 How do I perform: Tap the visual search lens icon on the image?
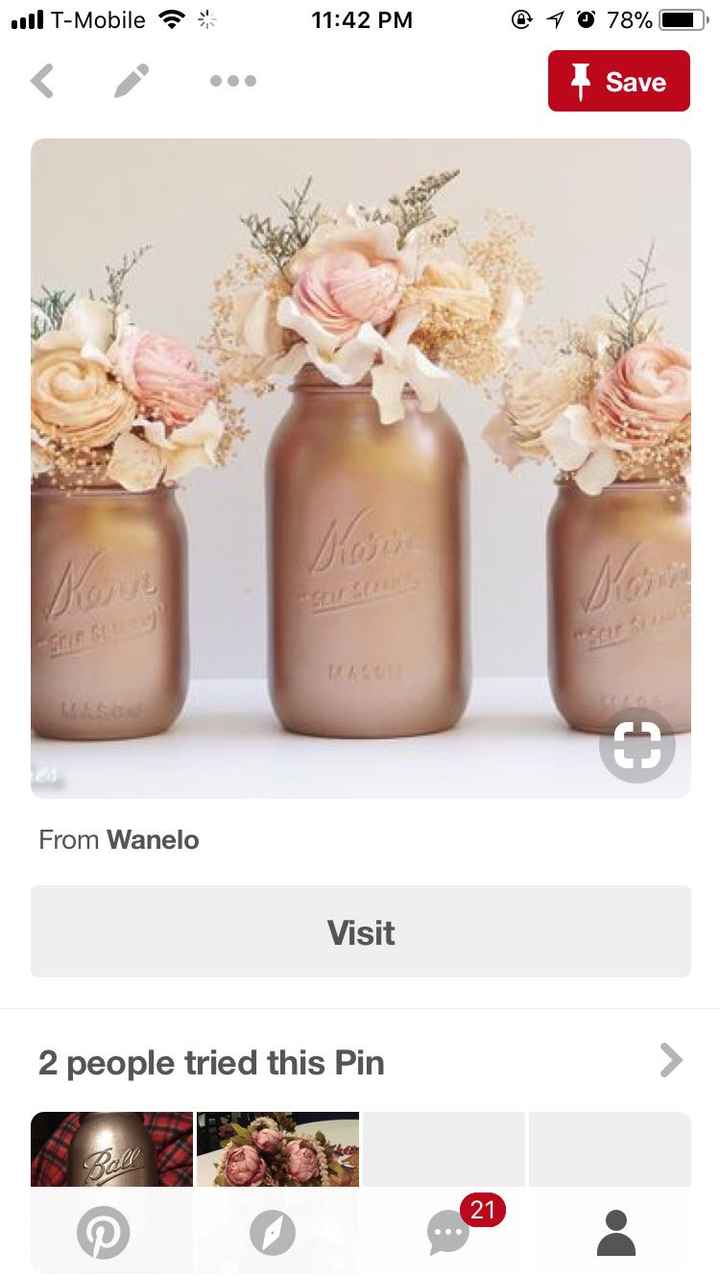[637, 744]
